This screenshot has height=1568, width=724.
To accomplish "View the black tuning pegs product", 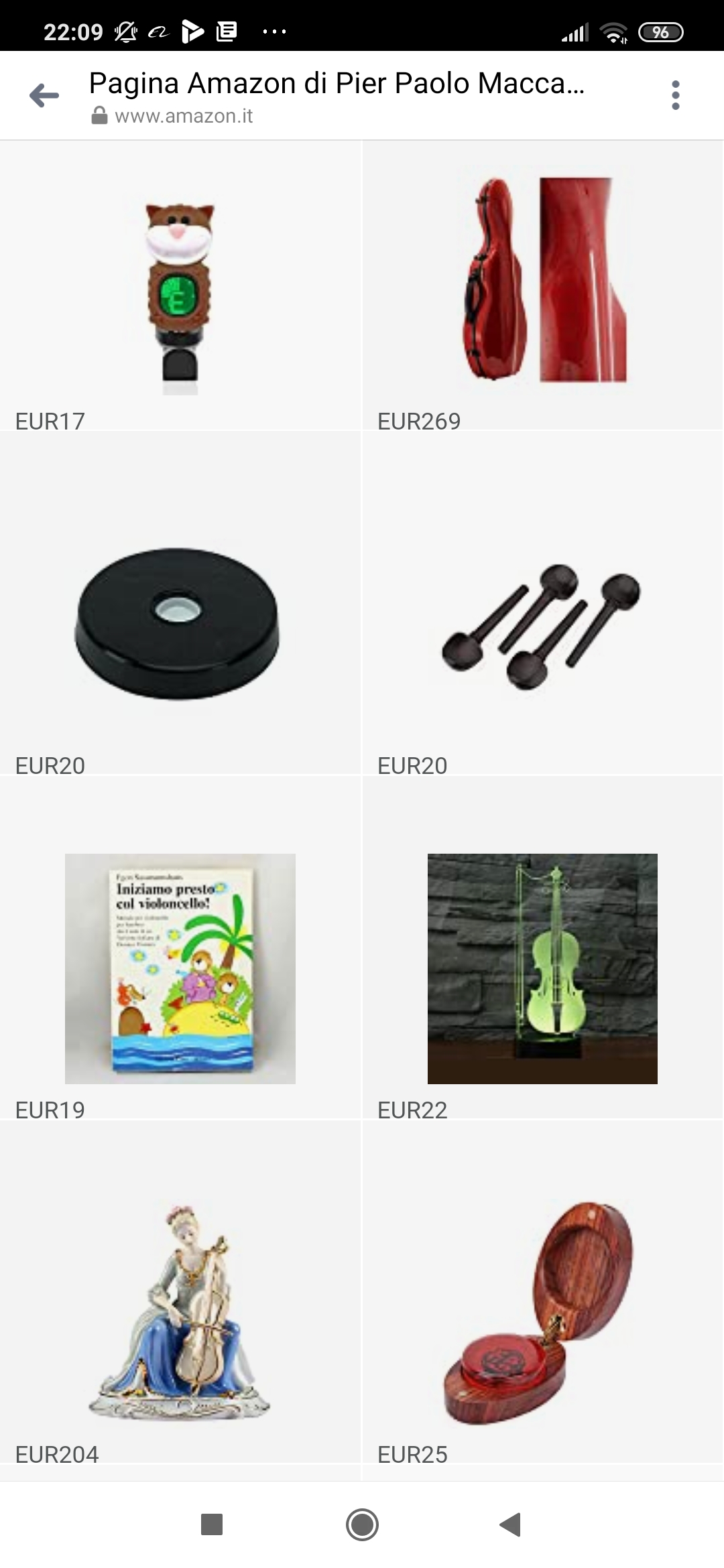I will pos(542,627).
